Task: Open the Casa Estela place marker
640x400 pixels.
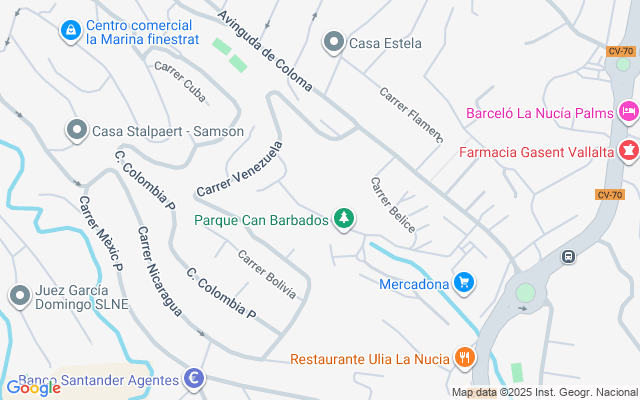Action: coord(333,42)
